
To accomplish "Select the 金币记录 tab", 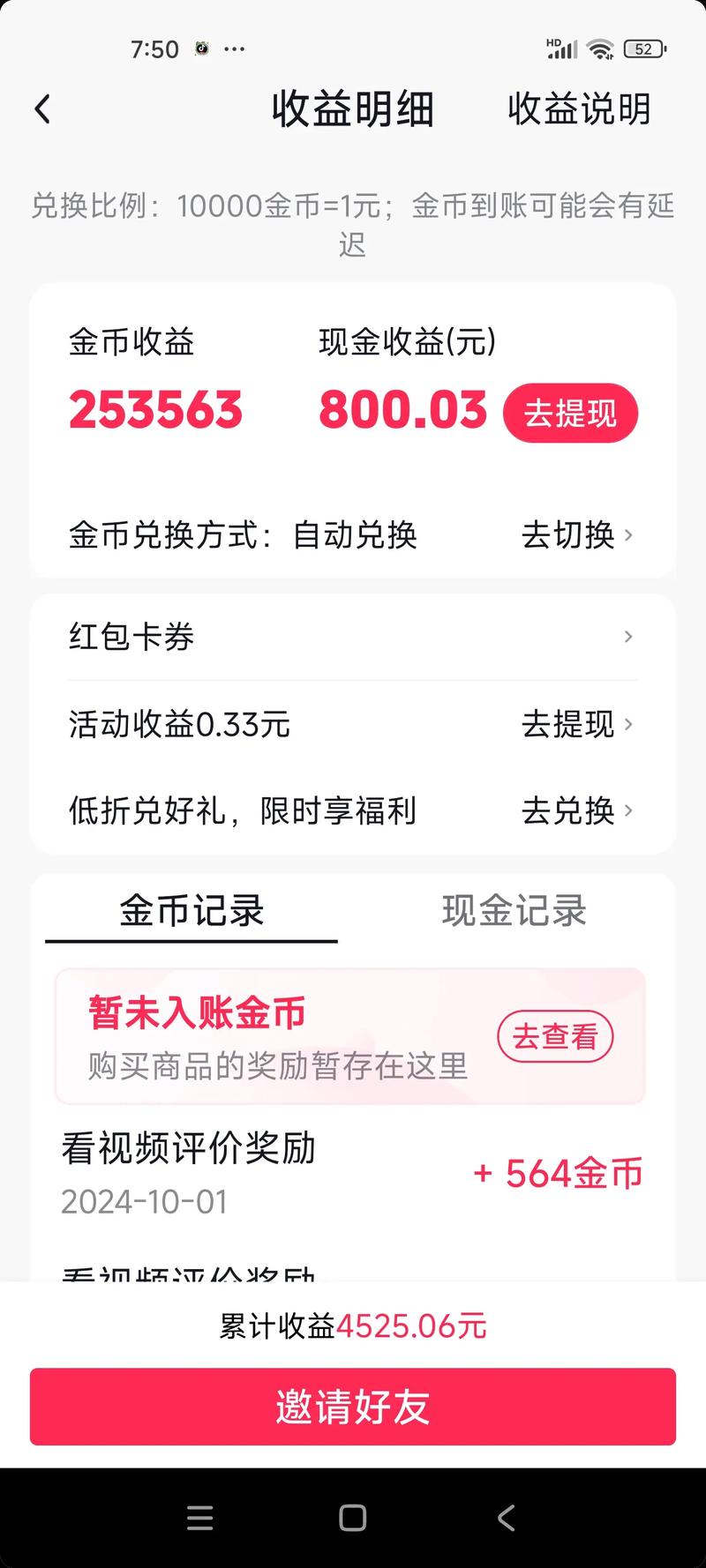I will [x=191, y=911].
